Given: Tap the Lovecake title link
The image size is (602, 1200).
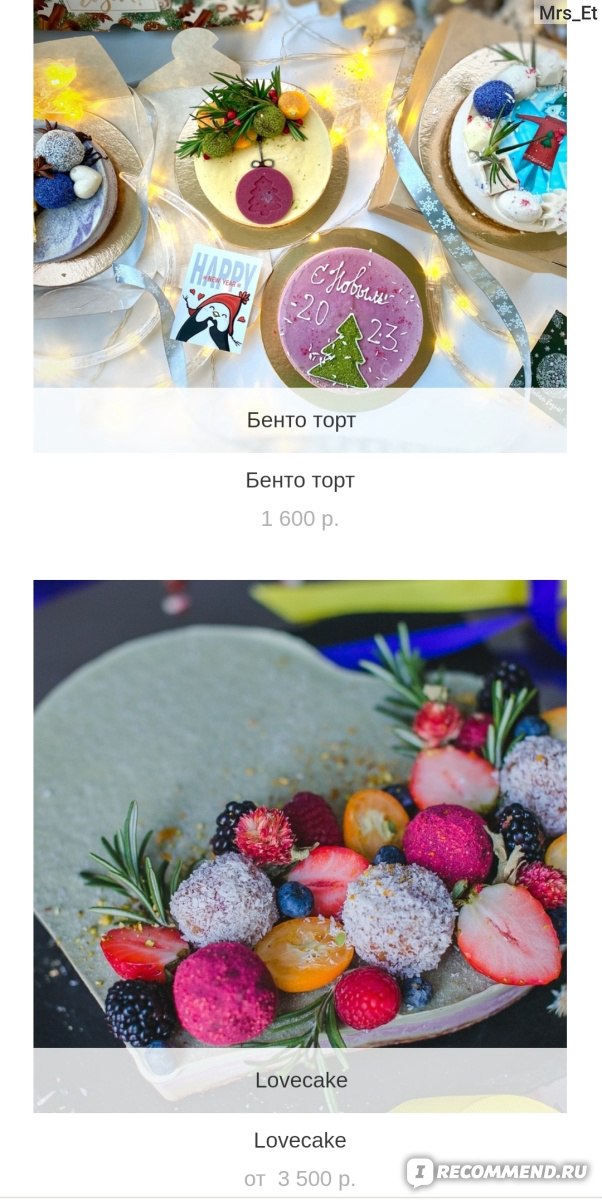Looking at the screenshot, I should [x=300, y=1141].
